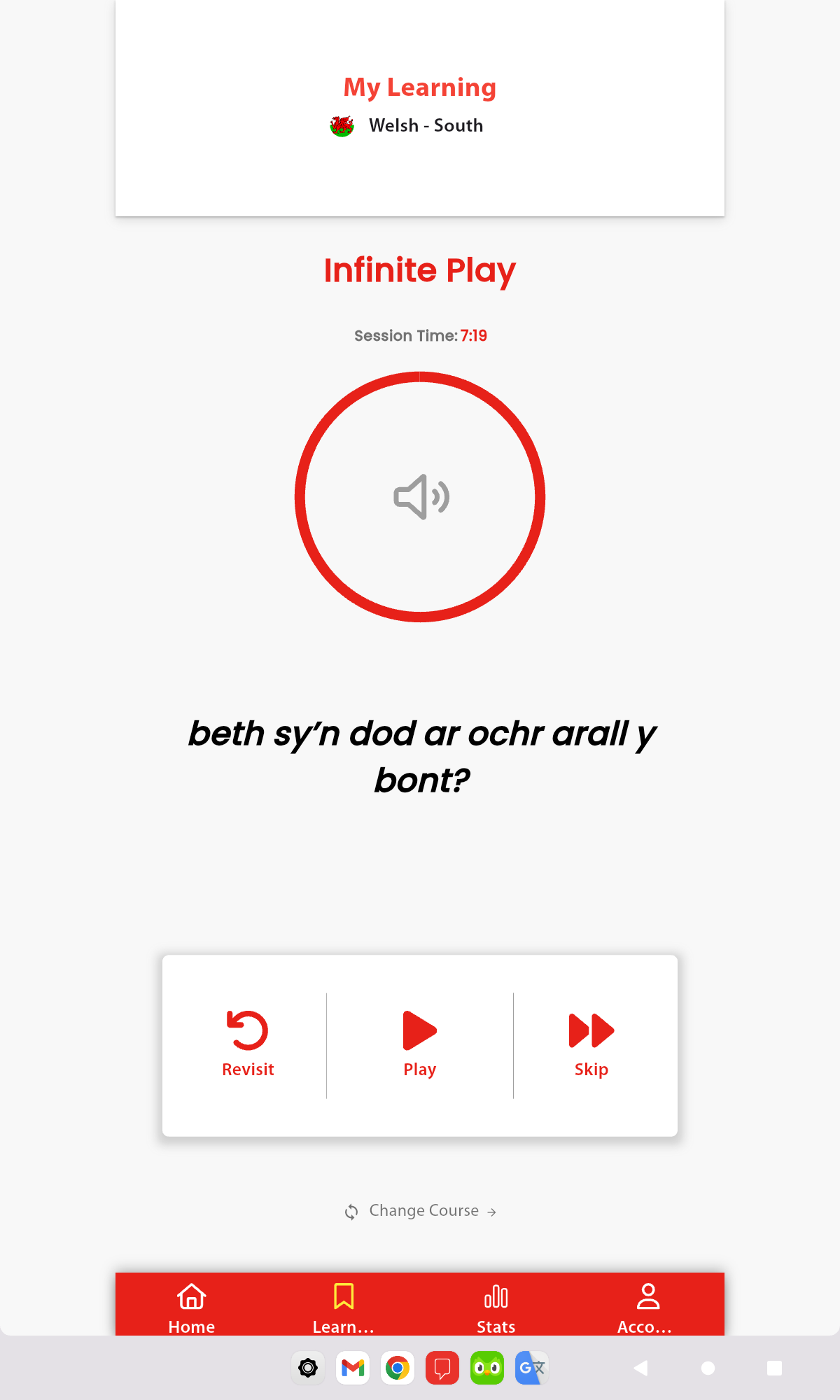Image resolution: width=840 pixels, height=1400 pixels.
Task: Tap the speaker icon to hear audio
Action: point(421,497)
